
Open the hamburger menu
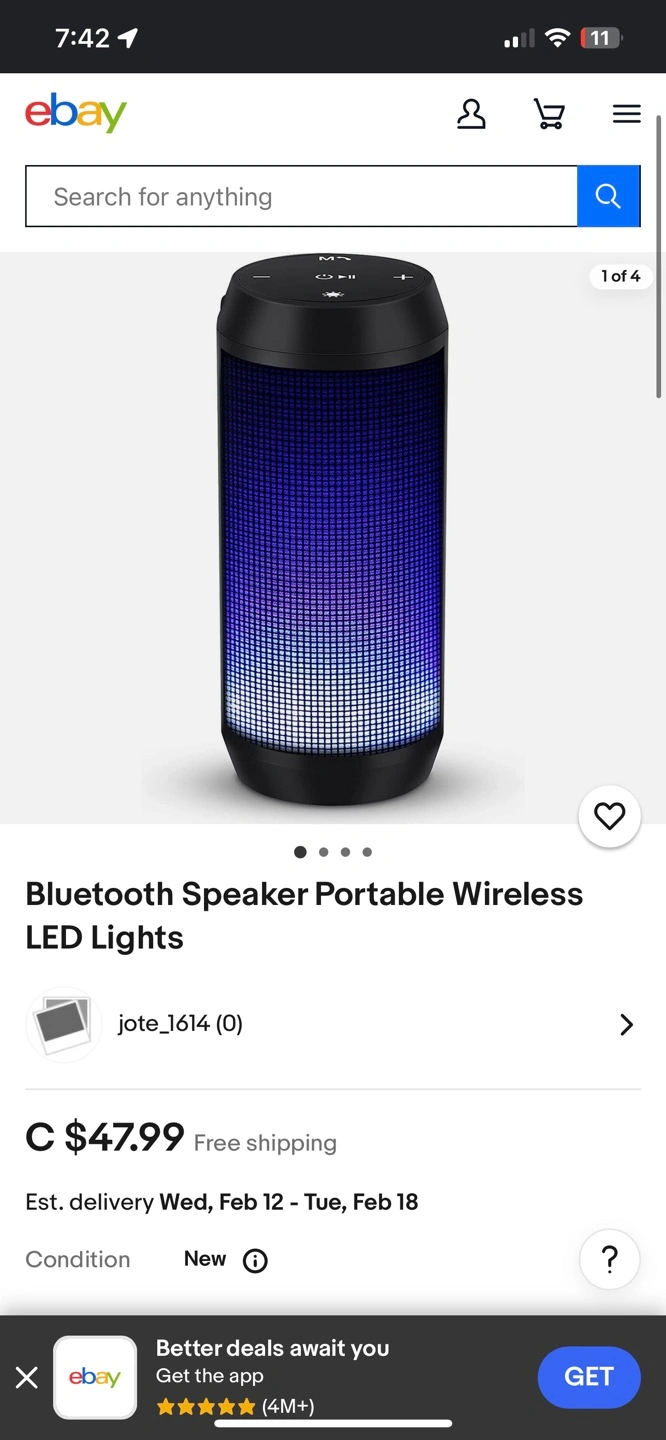(x=627, y=114)
